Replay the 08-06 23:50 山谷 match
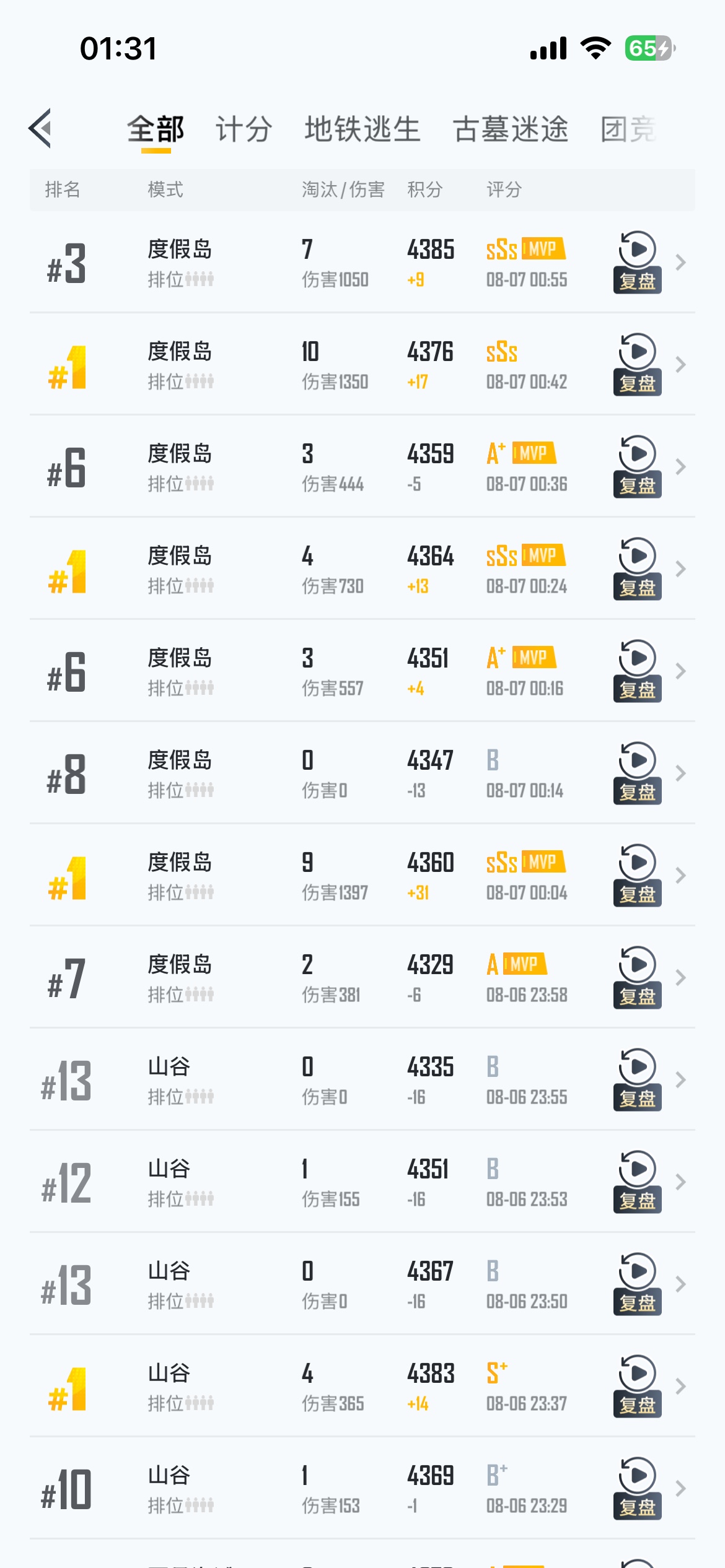725x1568 pixels. [637, 1284]
